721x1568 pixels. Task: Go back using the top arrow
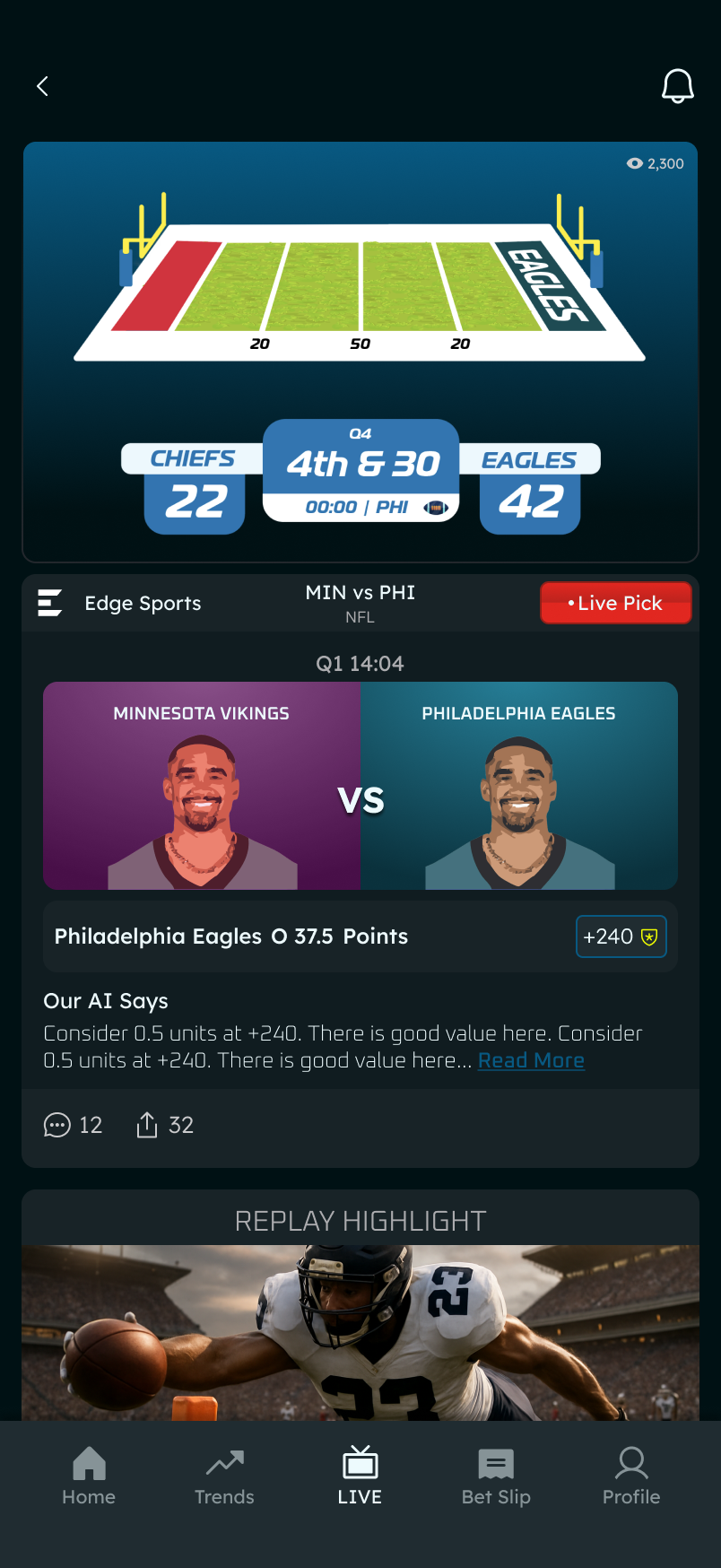42,86
